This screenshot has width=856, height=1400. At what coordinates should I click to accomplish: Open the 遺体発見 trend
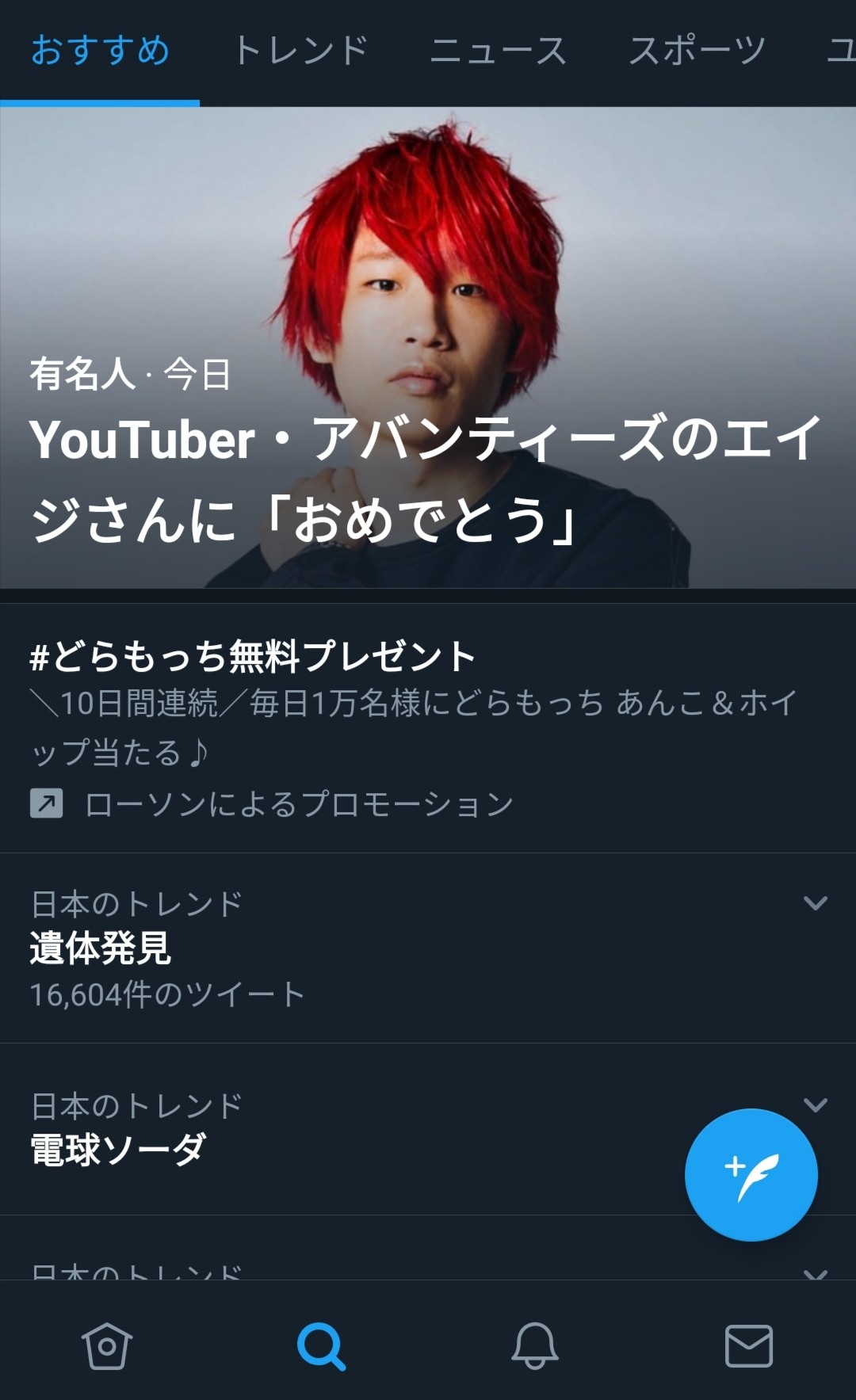point(317,949)
